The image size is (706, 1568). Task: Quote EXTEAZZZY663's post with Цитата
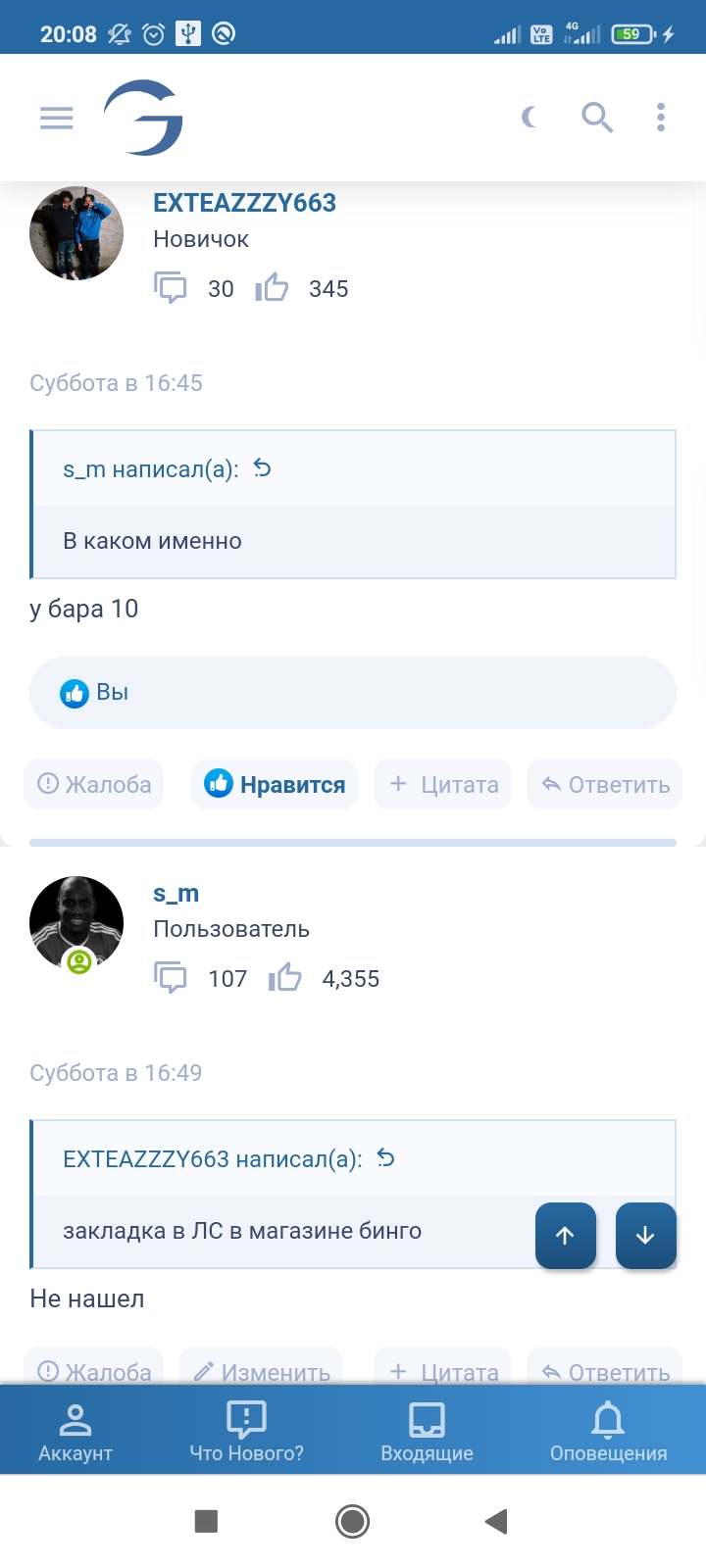tap(442, 784)
